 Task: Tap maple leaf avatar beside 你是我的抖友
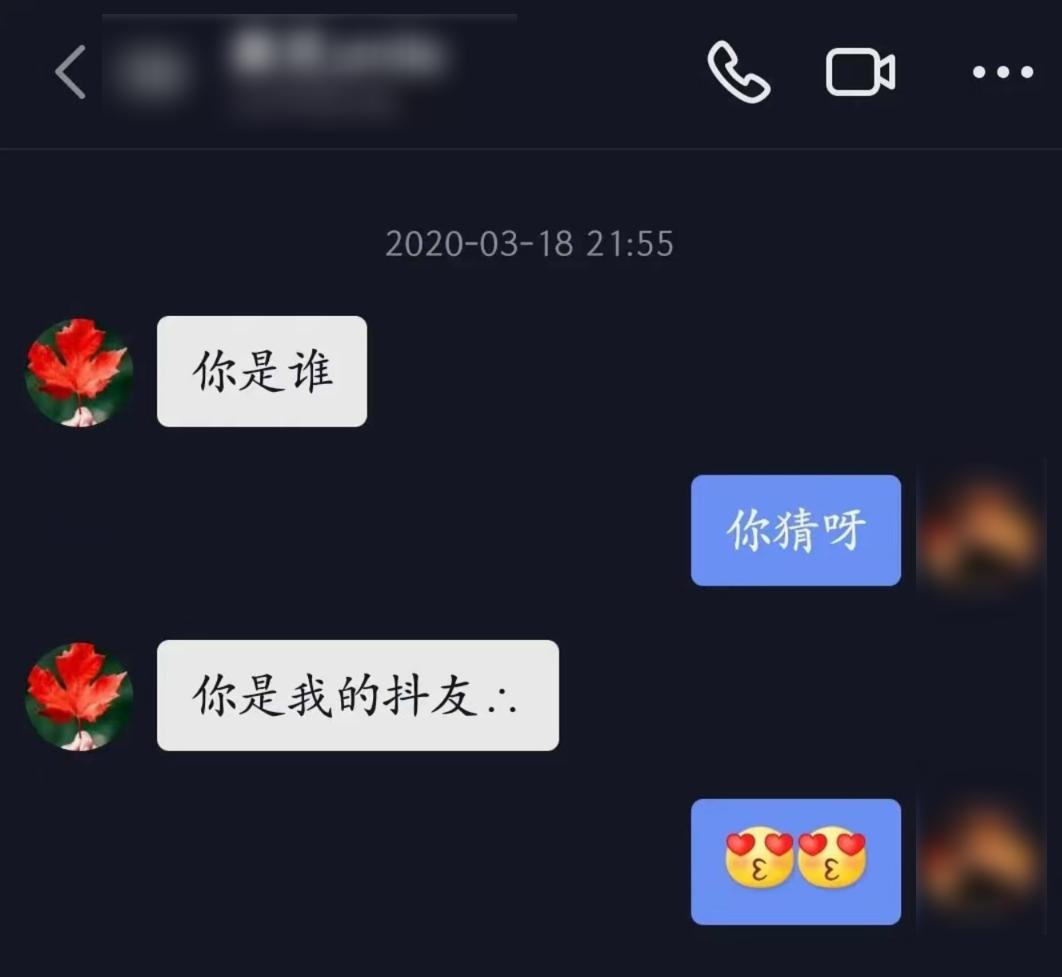(79, 696)
